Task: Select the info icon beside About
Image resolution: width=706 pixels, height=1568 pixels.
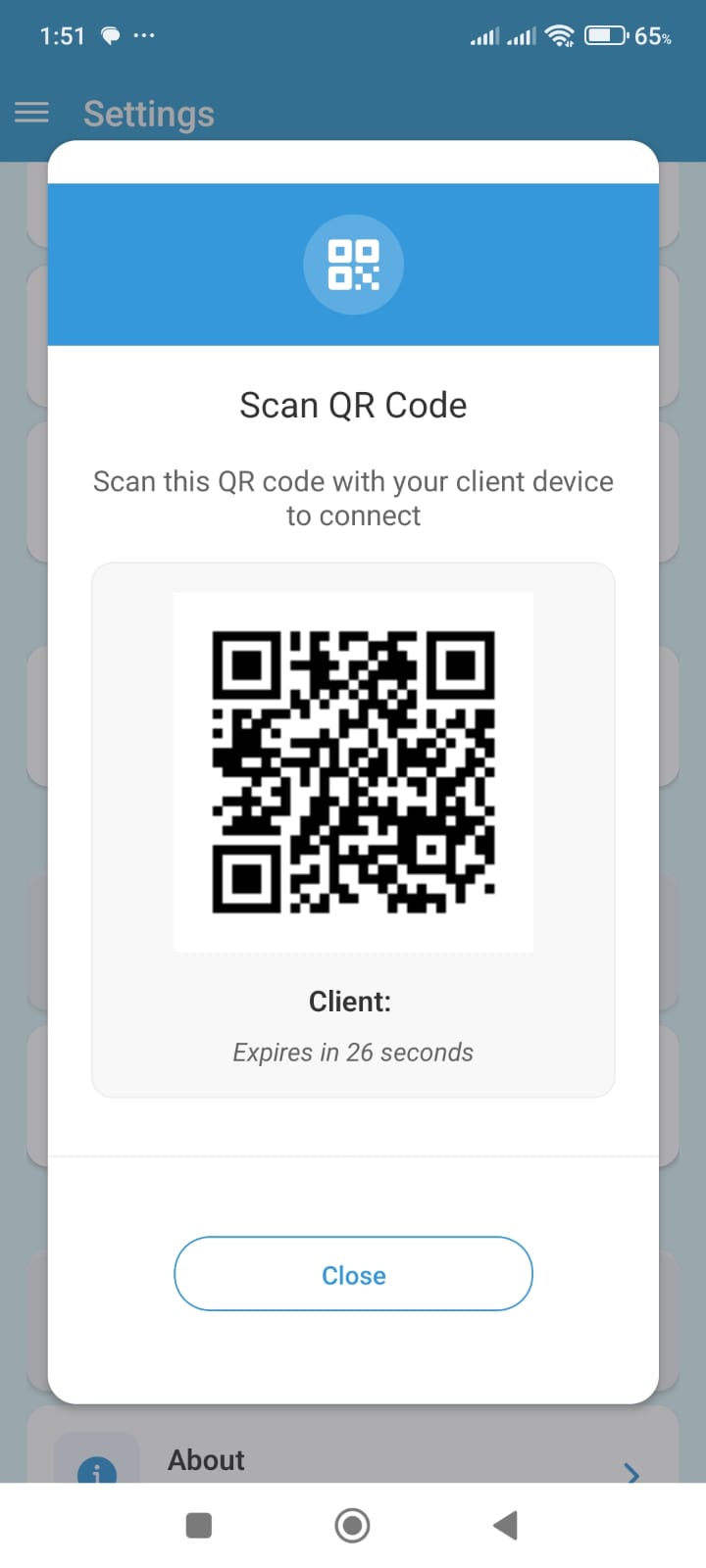Action: [x=97, y=1467]
